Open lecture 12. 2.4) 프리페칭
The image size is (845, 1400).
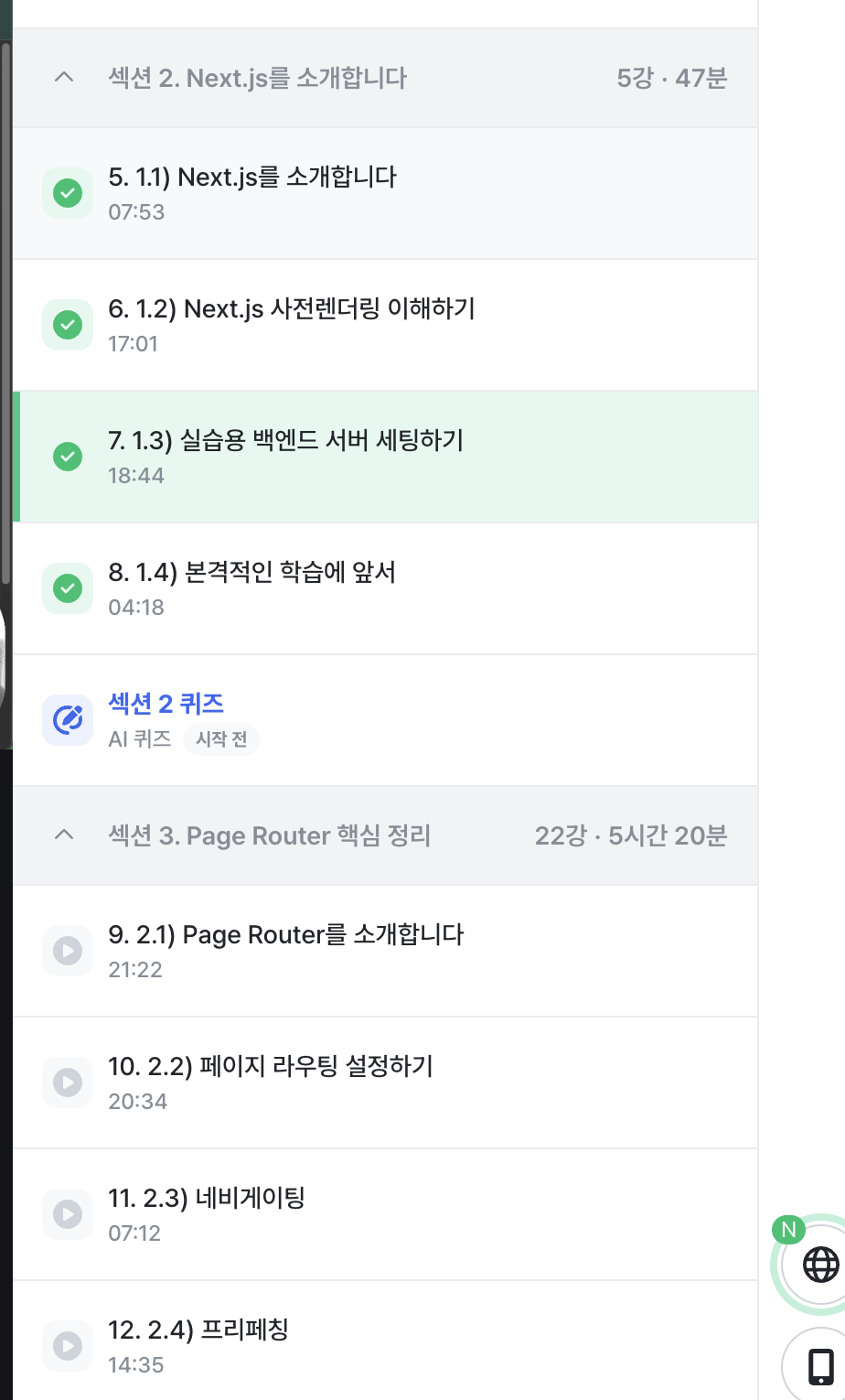(198, 1330)
